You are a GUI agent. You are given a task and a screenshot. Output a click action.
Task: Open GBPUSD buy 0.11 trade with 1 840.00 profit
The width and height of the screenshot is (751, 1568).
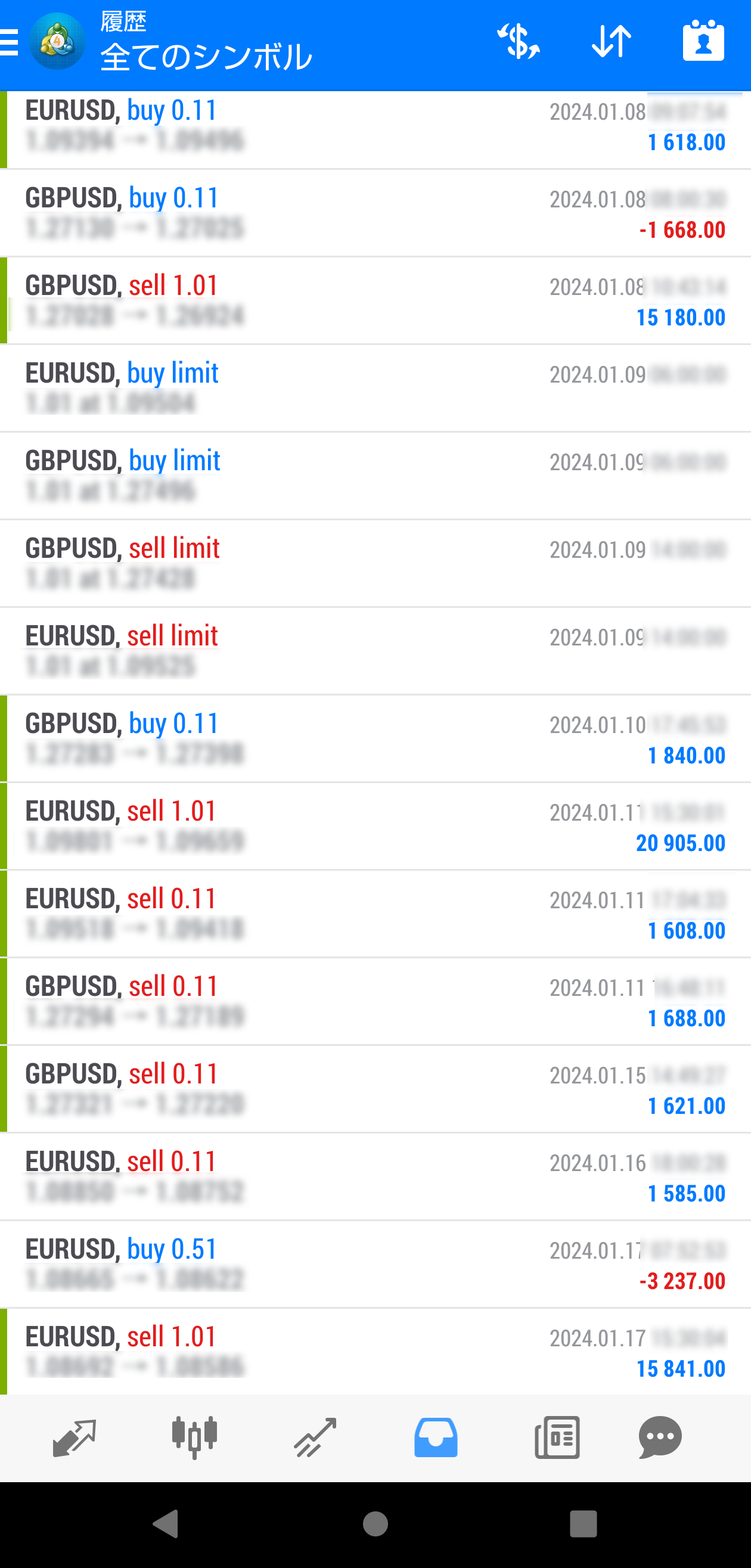point(375,739)
